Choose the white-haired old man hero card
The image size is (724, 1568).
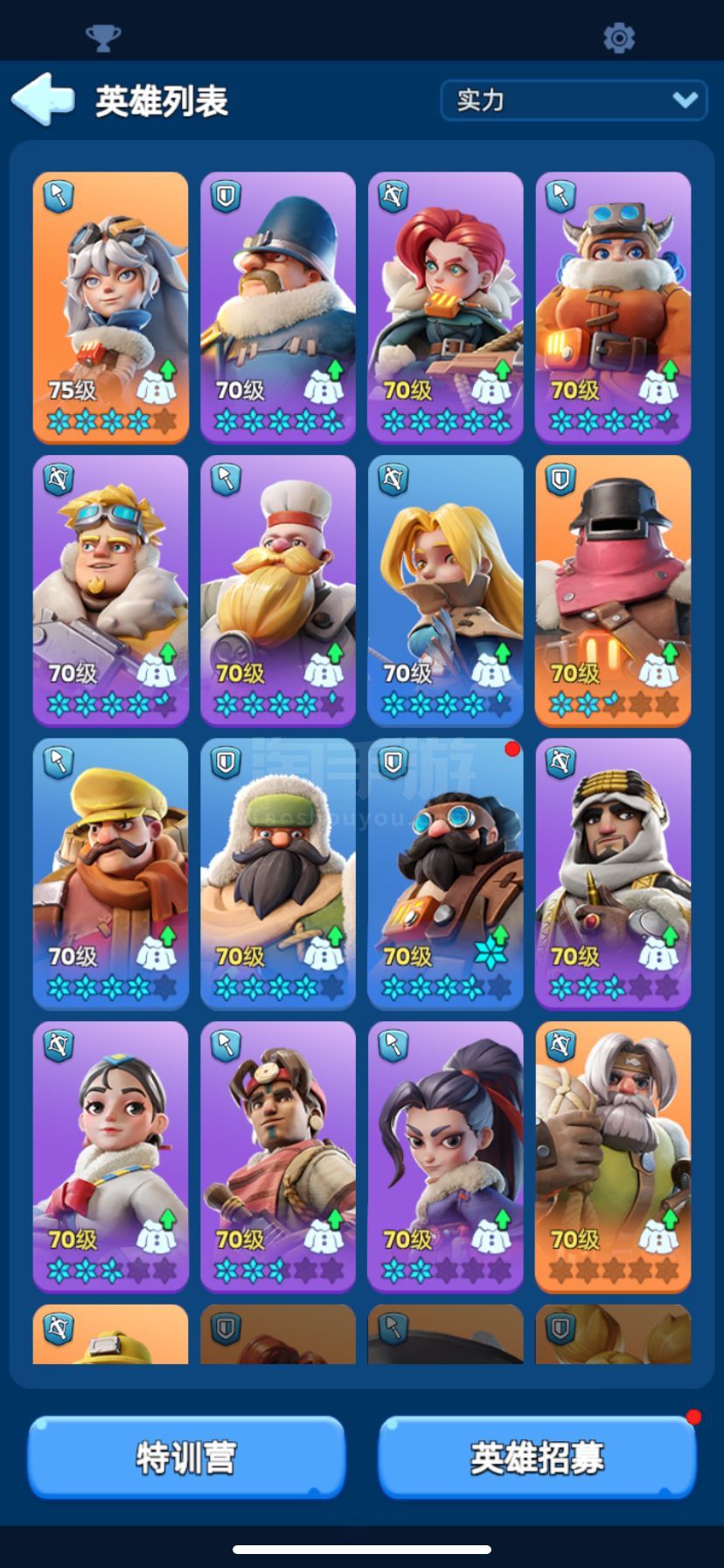tap(613, 1155)
